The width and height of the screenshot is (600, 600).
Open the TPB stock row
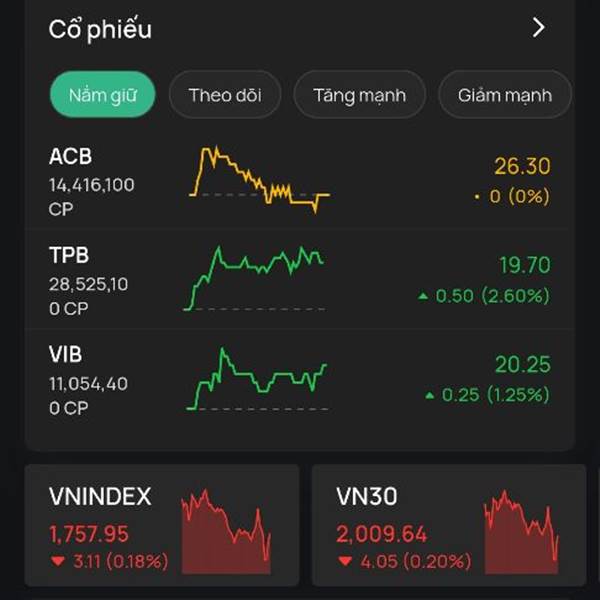(300, 279)
